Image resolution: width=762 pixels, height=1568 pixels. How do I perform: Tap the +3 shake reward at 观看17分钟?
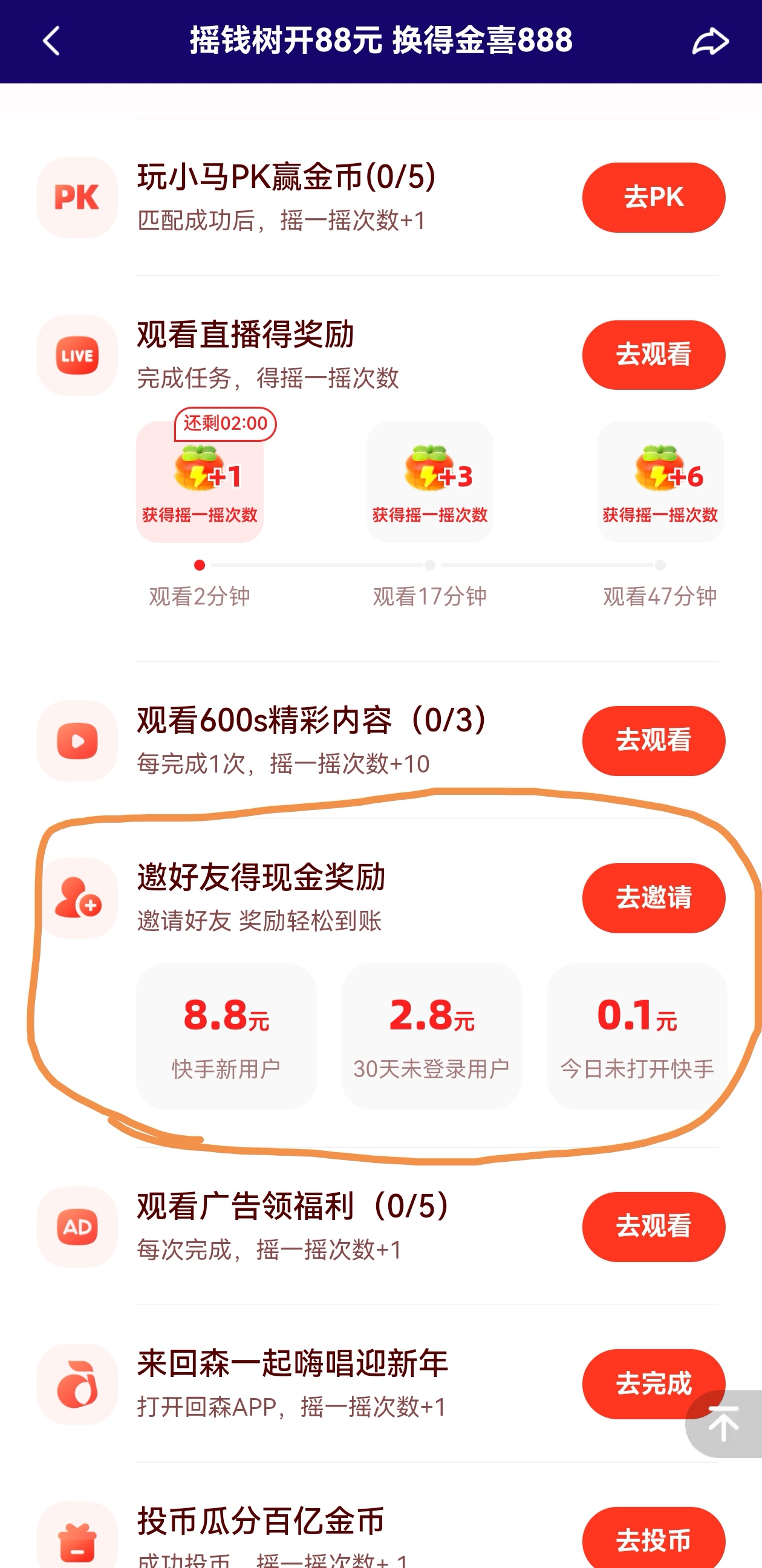pyautogui.click(x=429, y=481)
